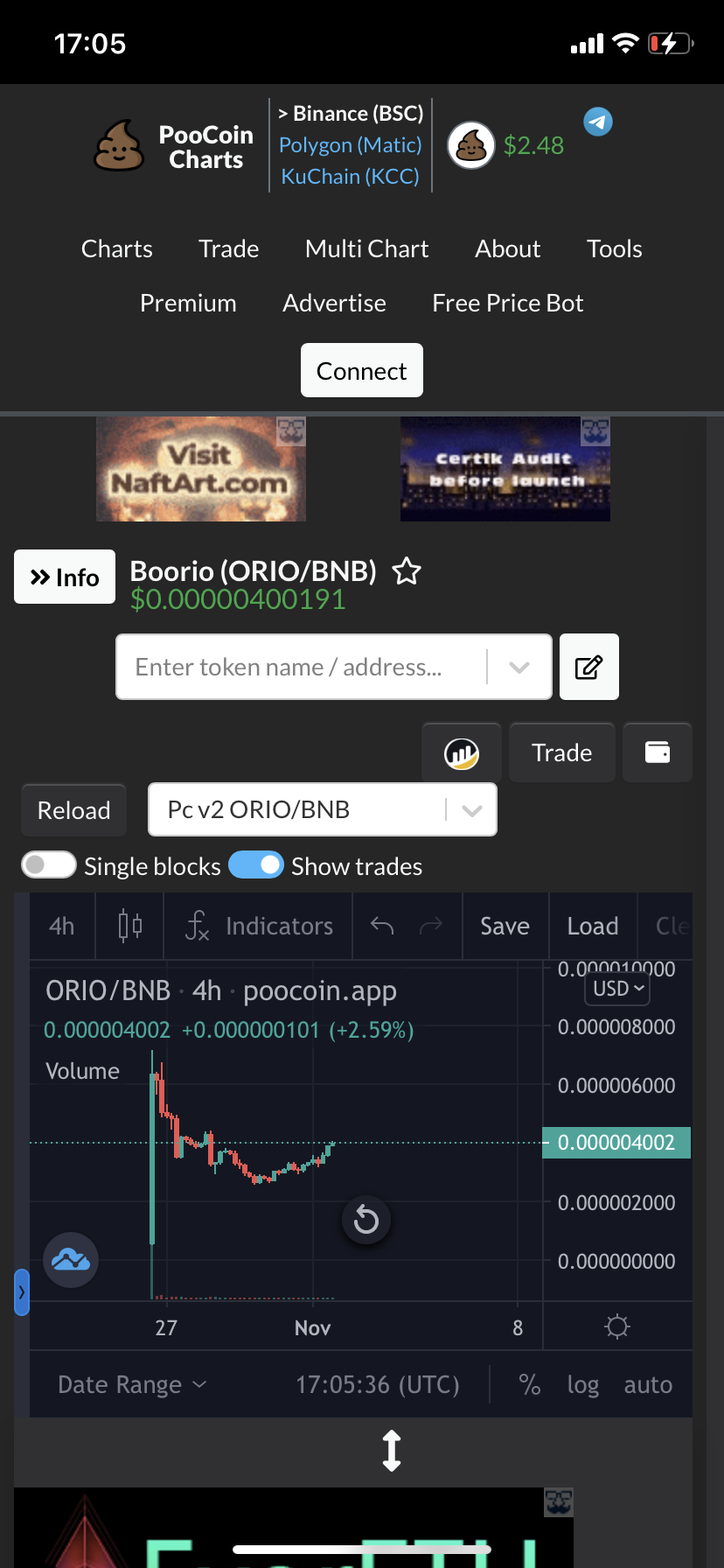
Task: Open the Date Range selector
Action: pyautogui.click(x=131, y=1385)
